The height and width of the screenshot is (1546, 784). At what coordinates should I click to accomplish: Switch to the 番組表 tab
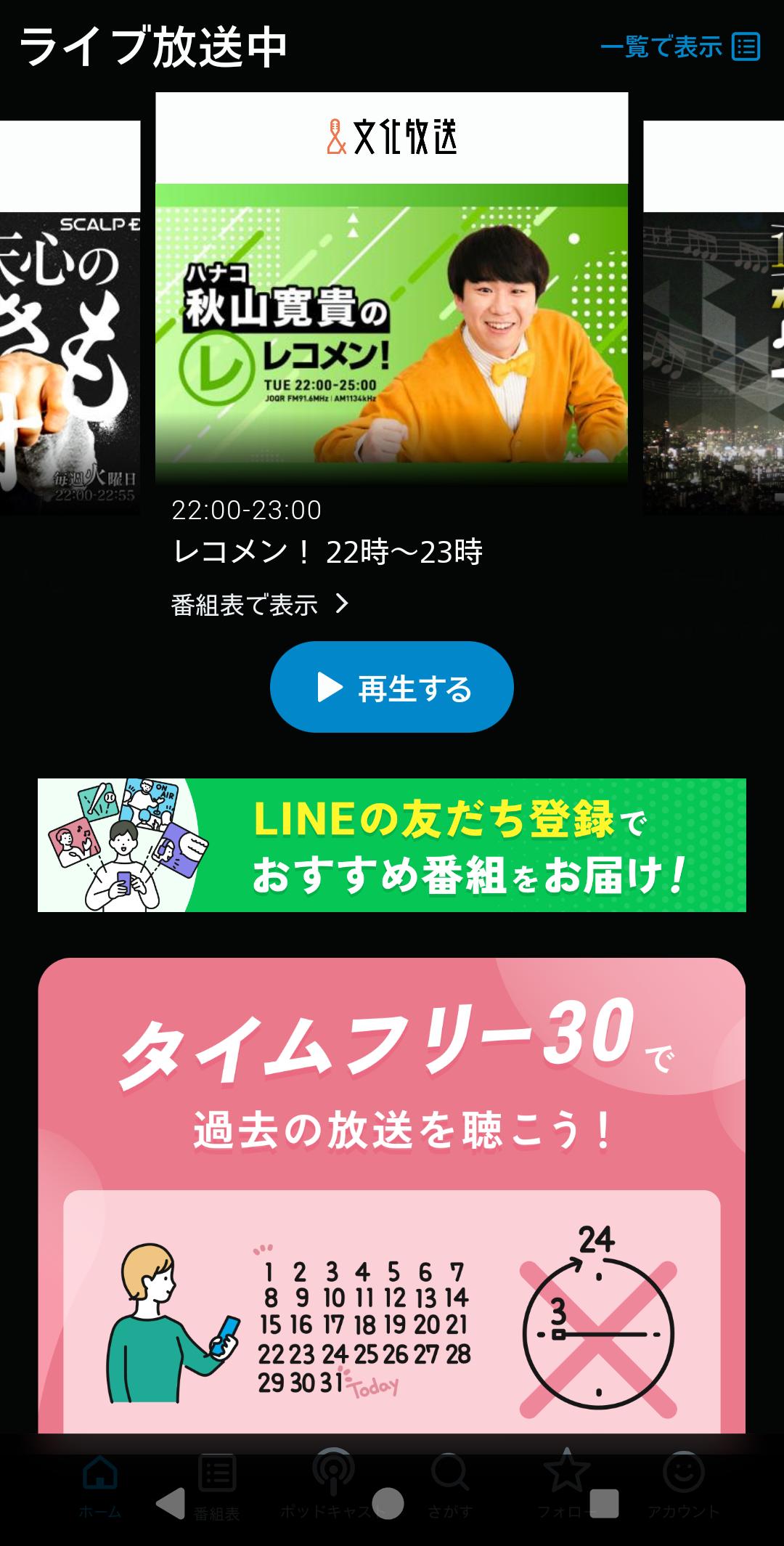[216, 1485]
